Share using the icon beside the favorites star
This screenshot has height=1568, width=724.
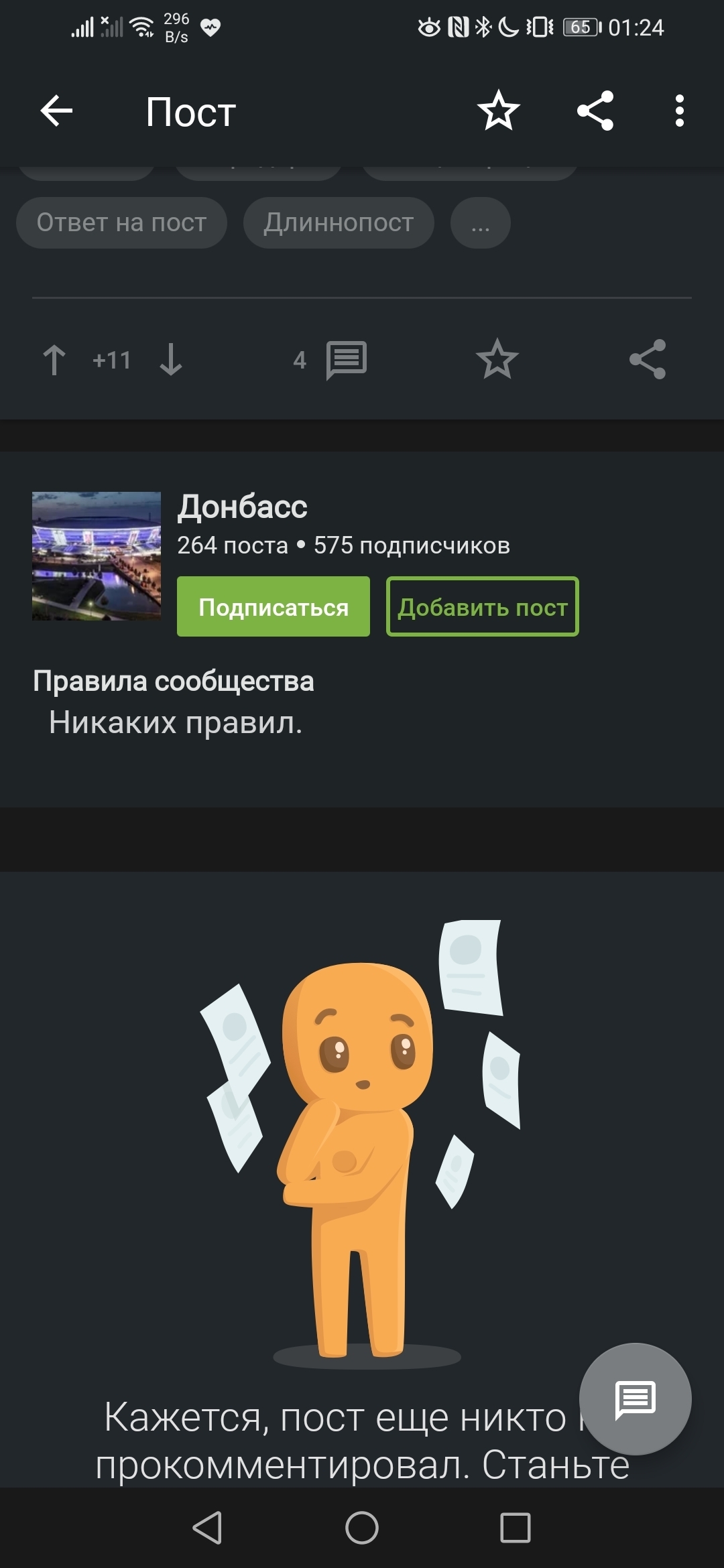tap(648, 360)
